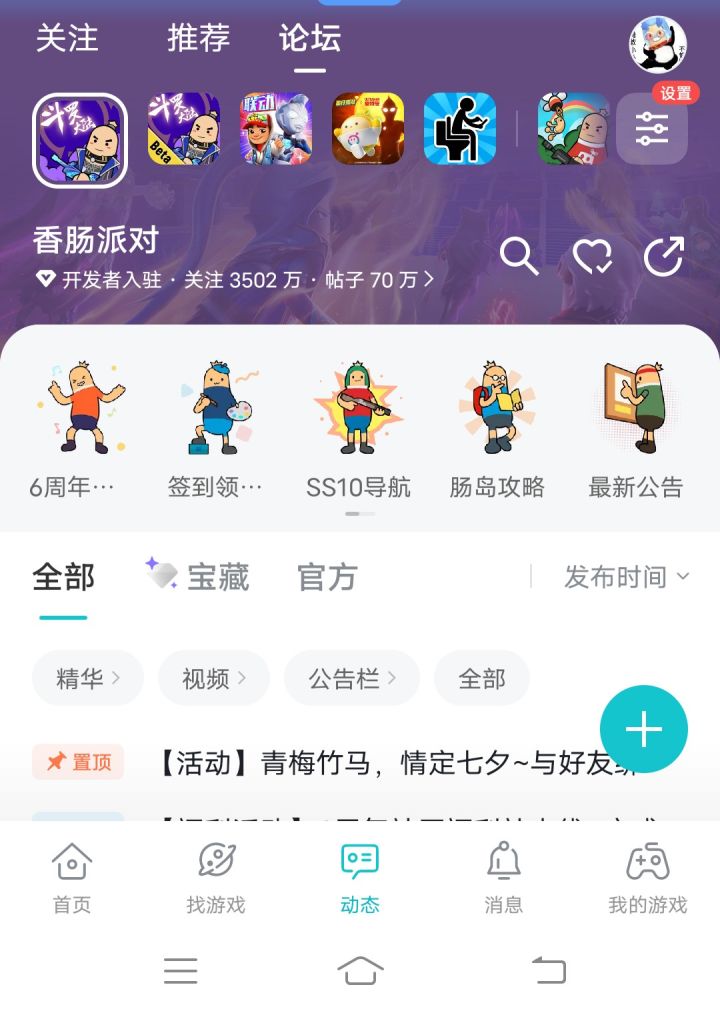Tap the forum settings filter icon labeled 设置
Screen dimensions: 720x1013
(651, 128)
